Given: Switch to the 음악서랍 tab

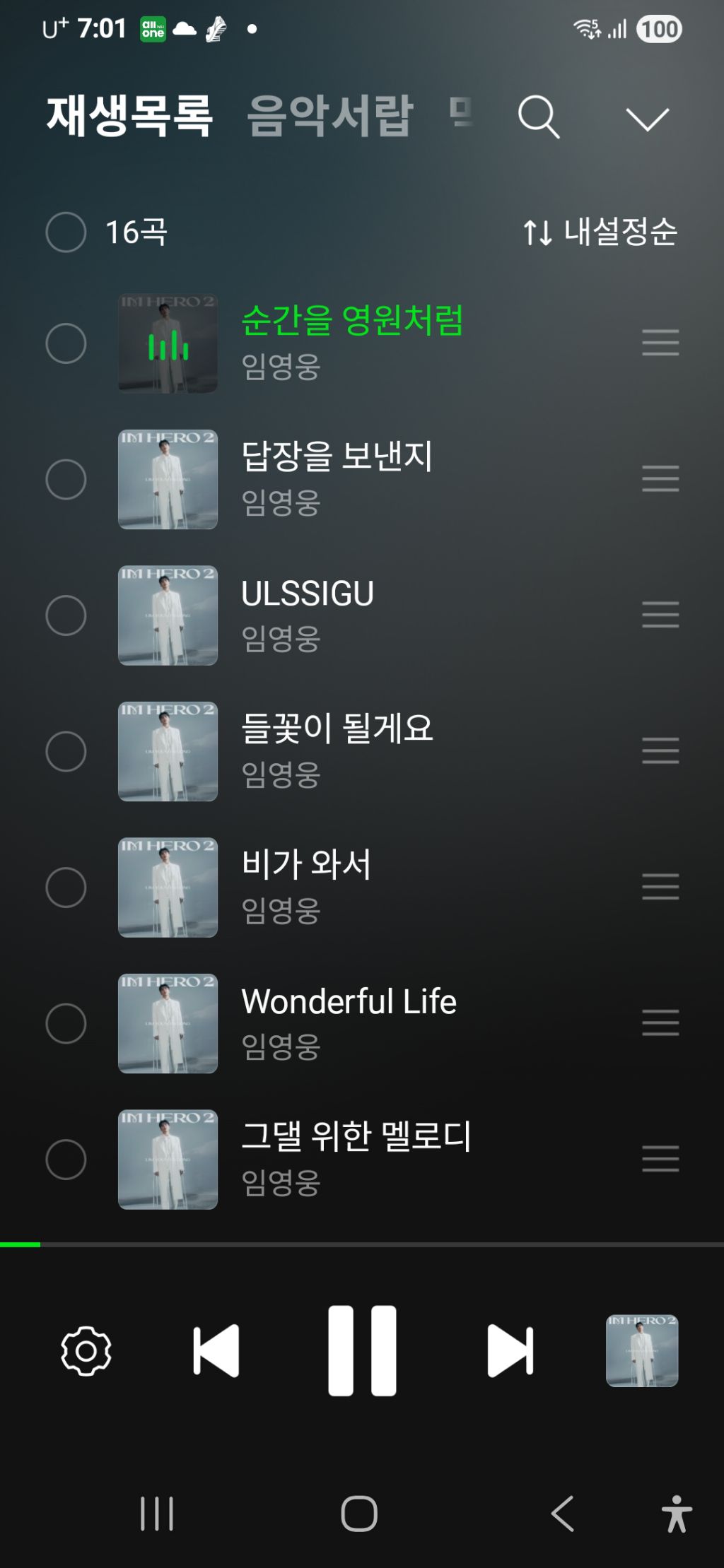Looking at the screenshot, I should [x=329, y=116].
